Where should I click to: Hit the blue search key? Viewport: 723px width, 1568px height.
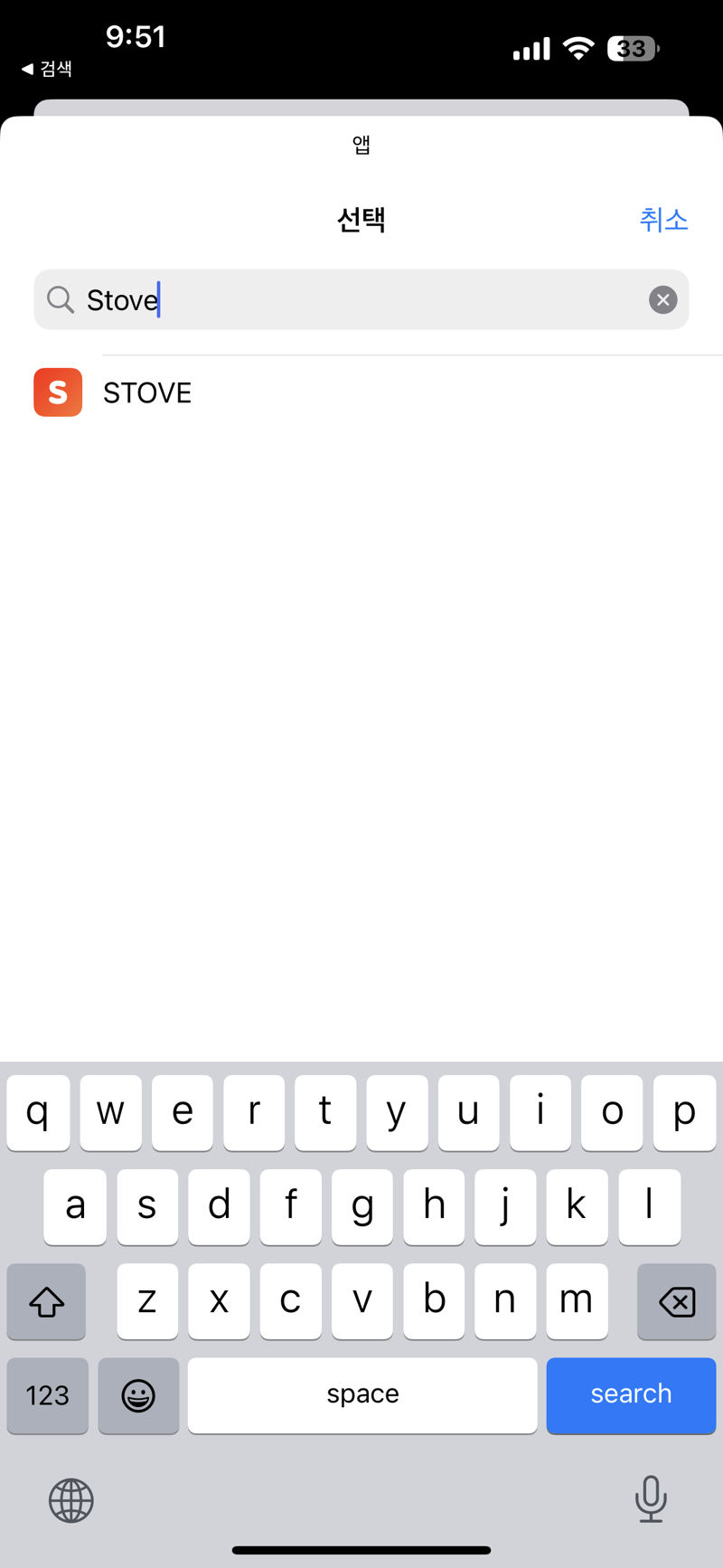point(631,1394)
